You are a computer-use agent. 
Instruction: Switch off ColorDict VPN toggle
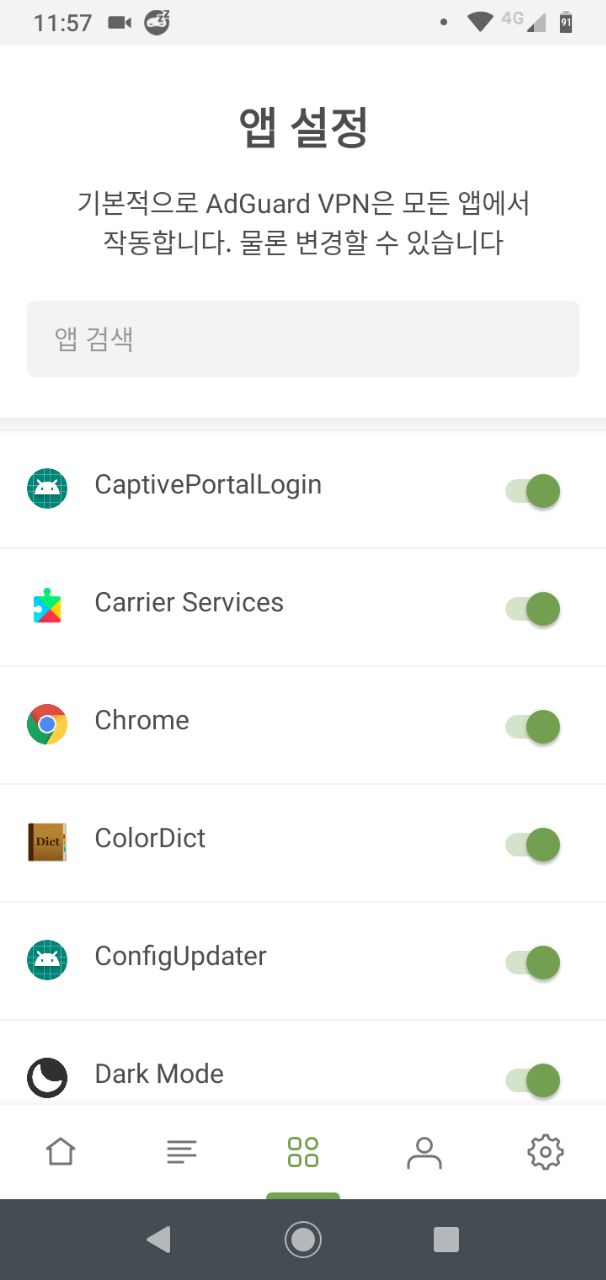point(532,845)
